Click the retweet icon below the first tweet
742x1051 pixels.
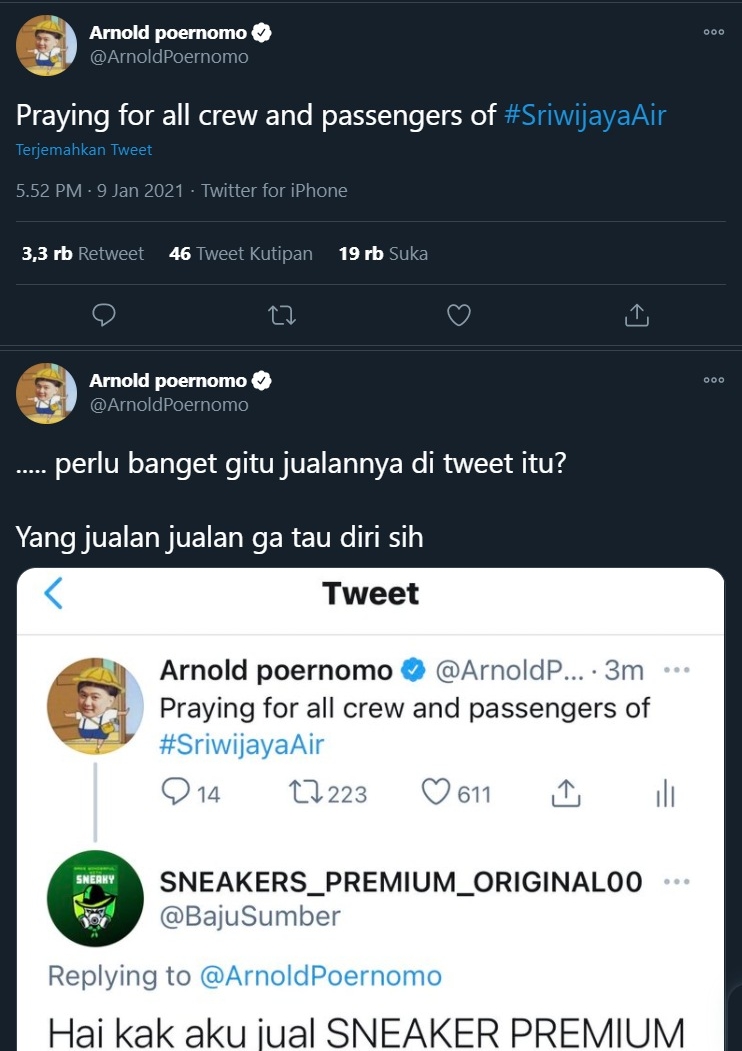pyautogui.click(x=281, y=315)
